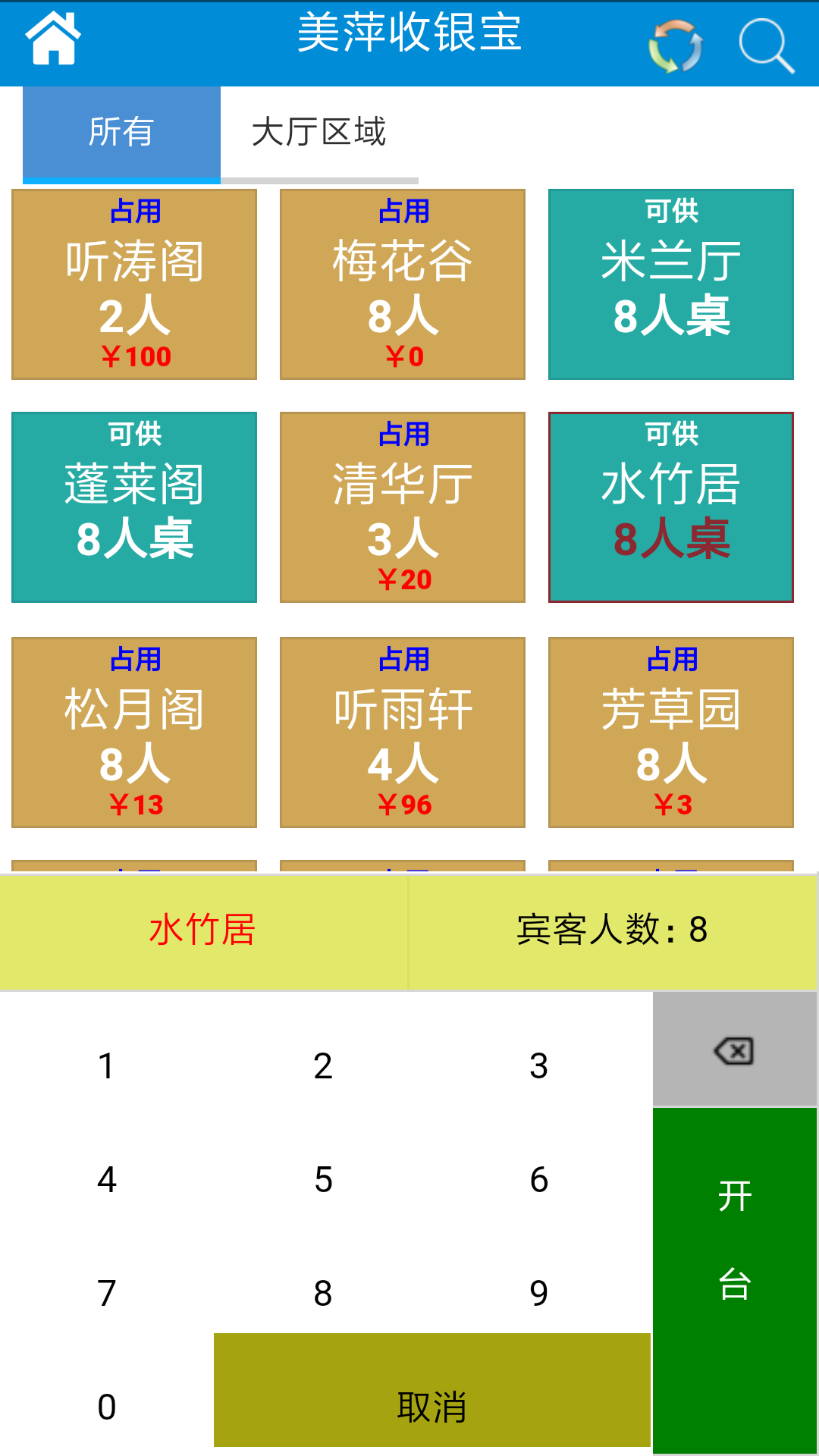Select the occupied table 听涛阁
819x1456 pixels.
tap(133, 283)
